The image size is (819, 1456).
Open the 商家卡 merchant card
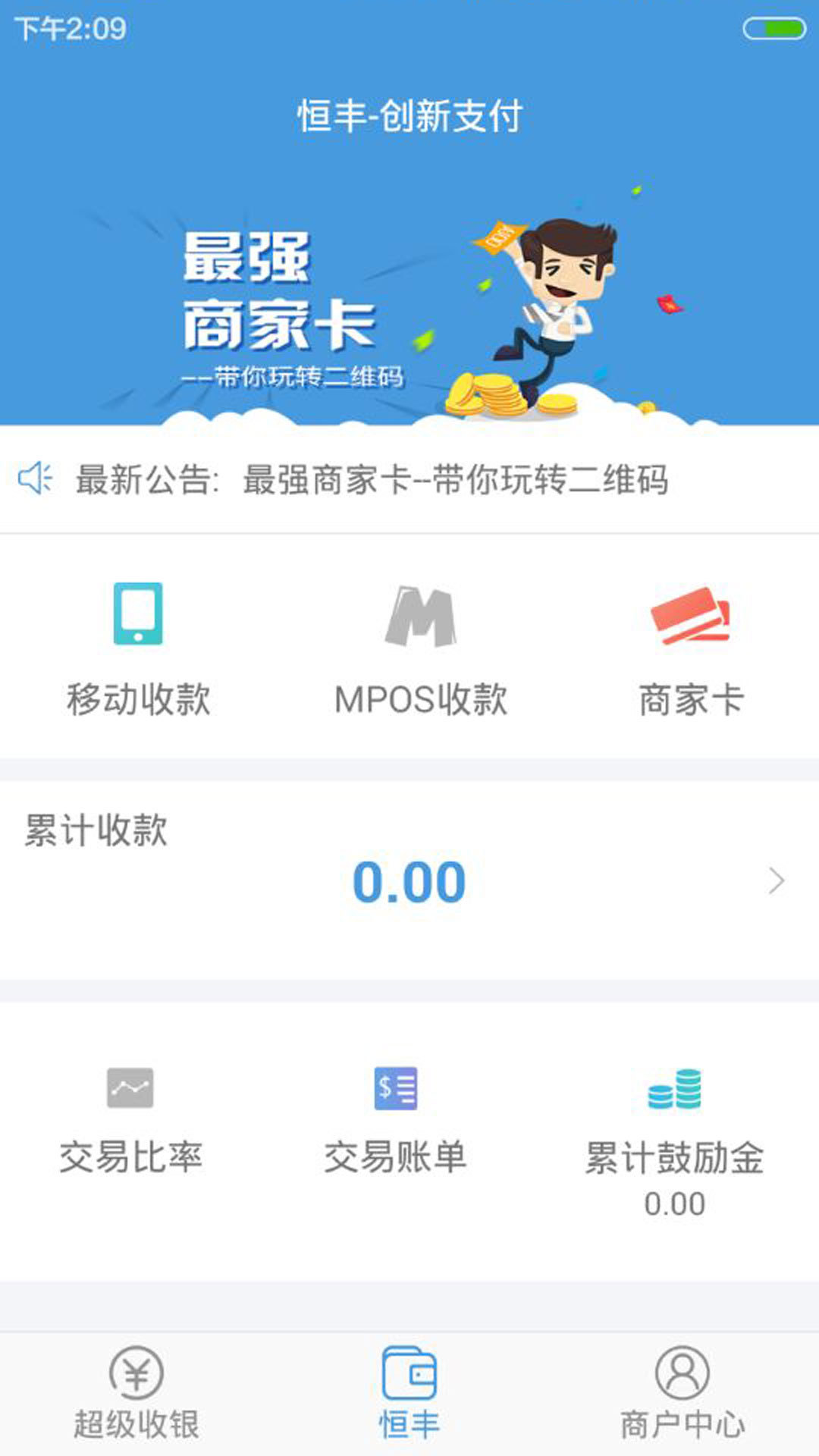[690, 650]
